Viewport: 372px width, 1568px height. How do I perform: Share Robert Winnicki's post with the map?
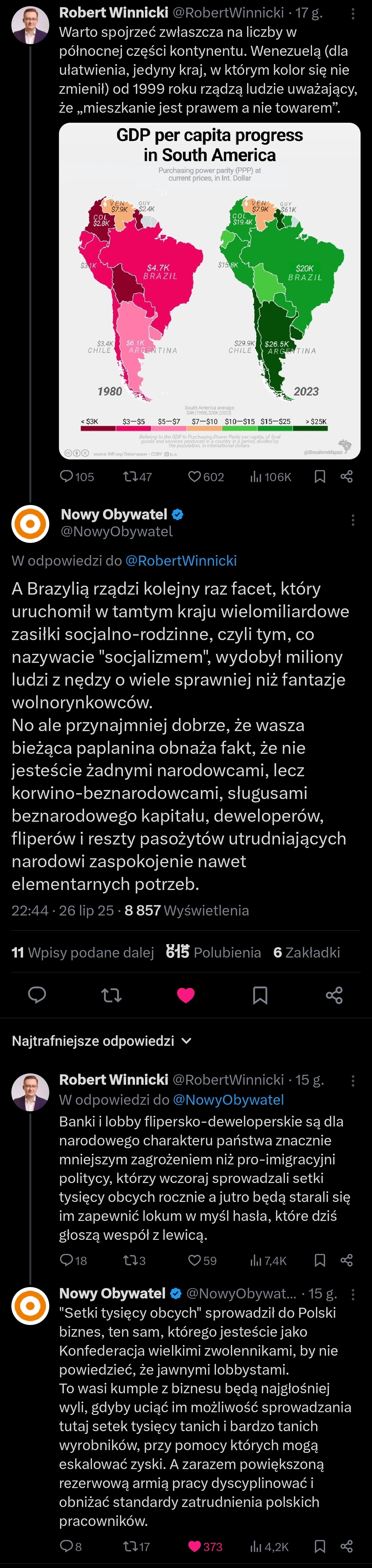347,476
